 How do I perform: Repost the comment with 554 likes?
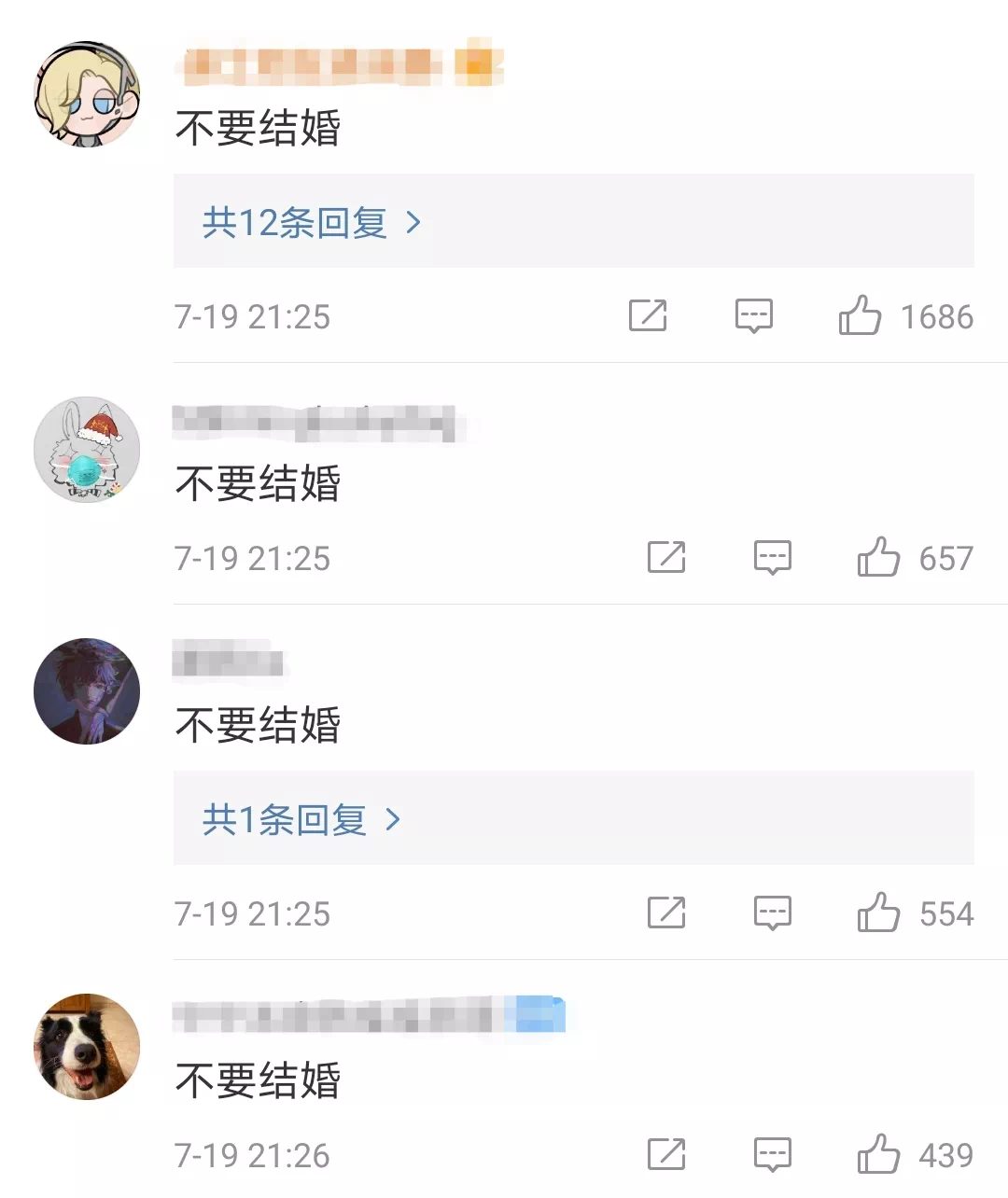666,912
